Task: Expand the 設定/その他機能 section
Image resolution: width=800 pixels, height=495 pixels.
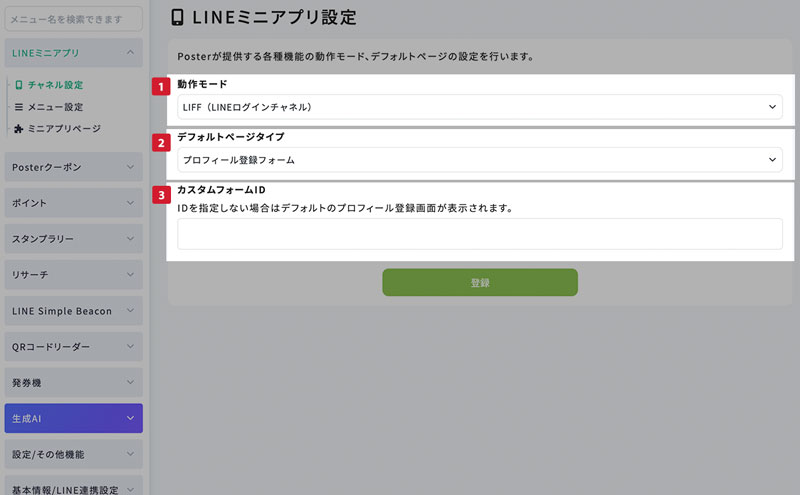Action: [x=72, y=454]
